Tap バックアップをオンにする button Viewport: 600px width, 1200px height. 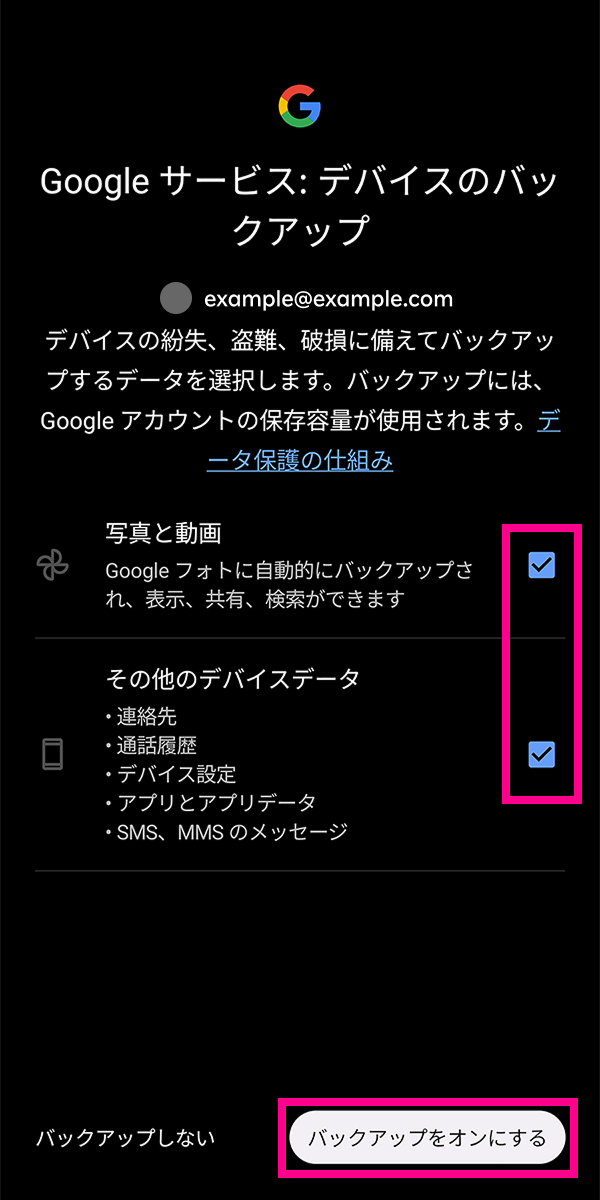[x=427, y=1139]
